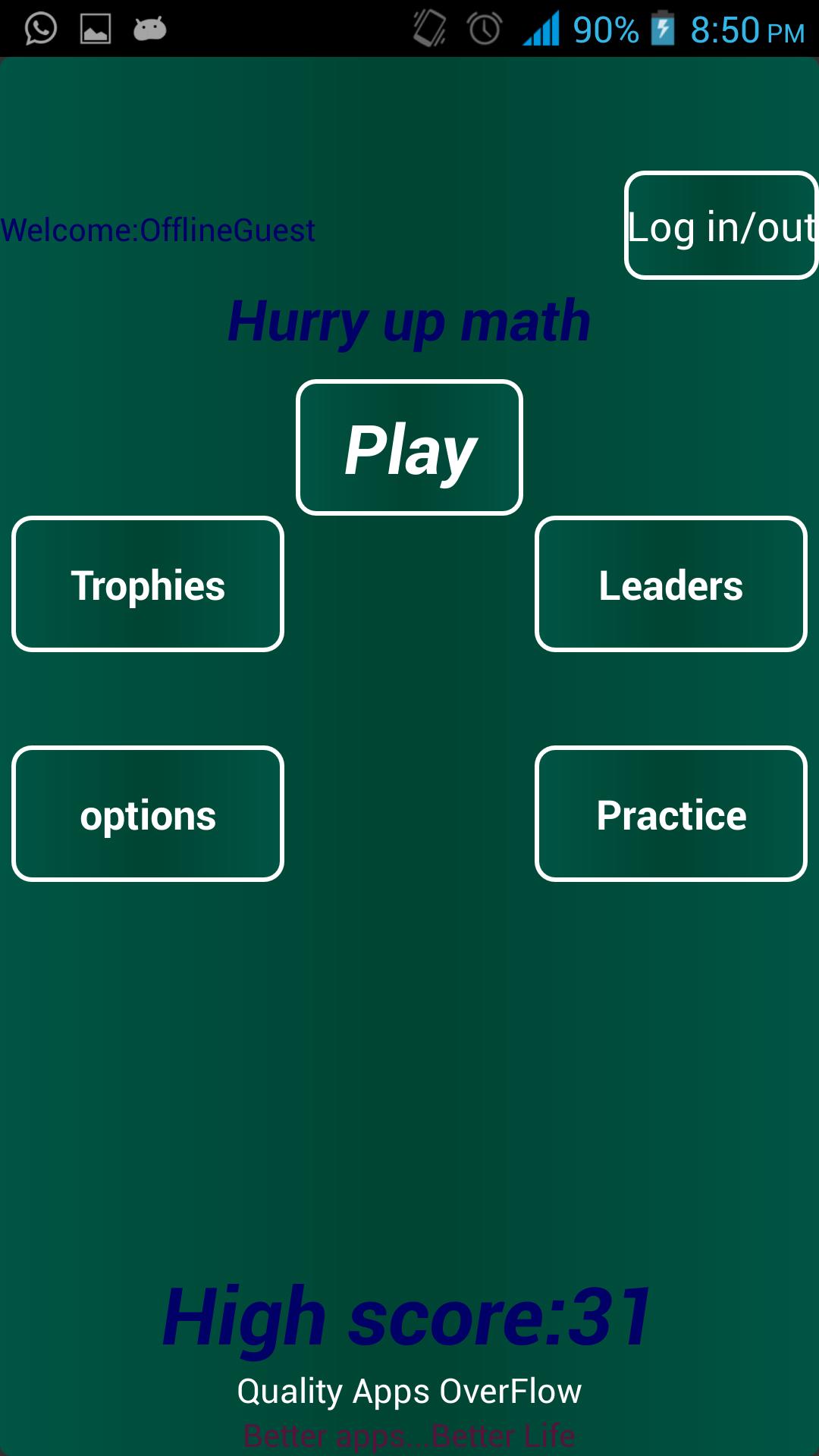View the Leaders board
Image resolution: width=819 pixels, height=1456 pixels.
(671, 585)
